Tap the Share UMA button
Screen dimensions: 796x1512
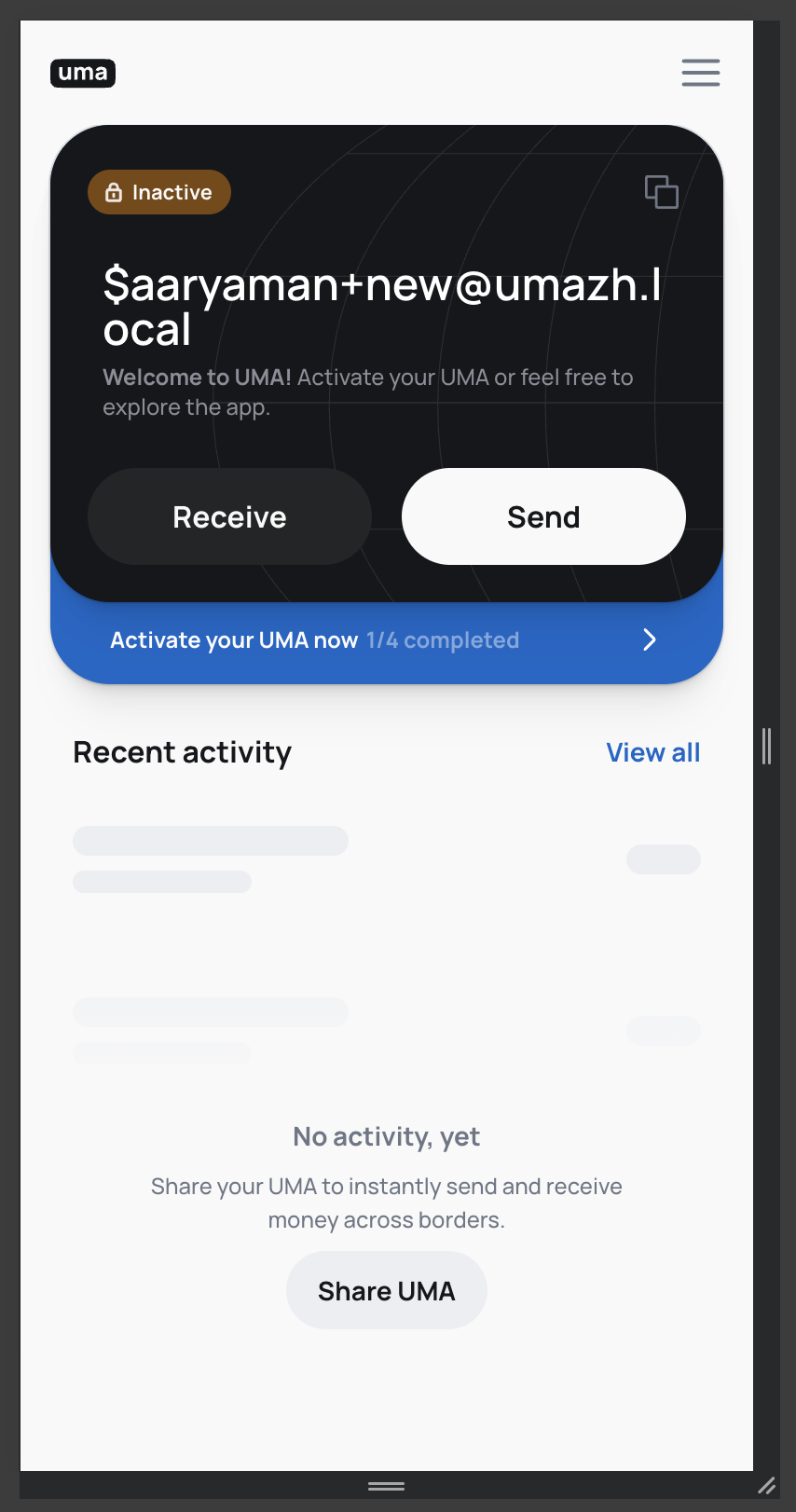click(386, 1291)
